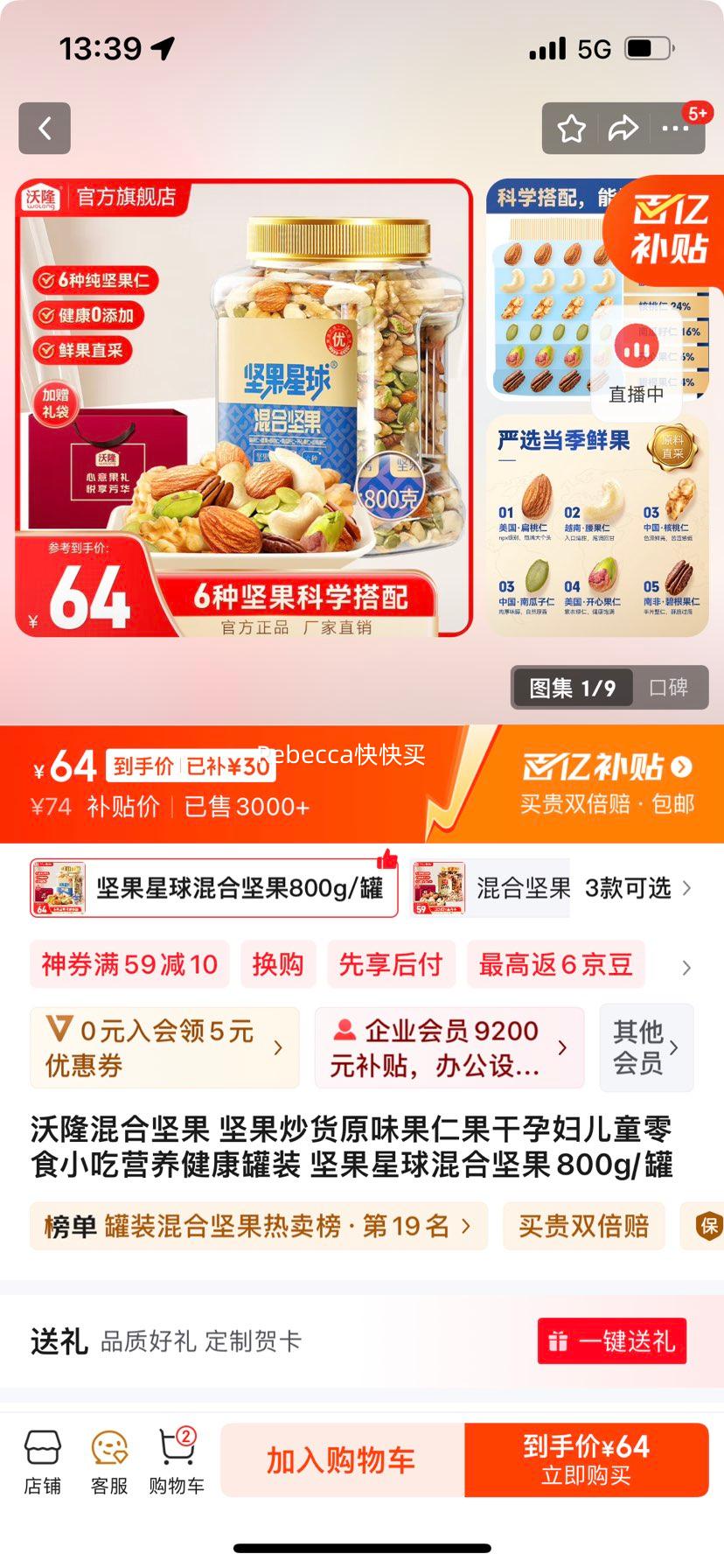Open the more options (...) menu

(675, 127)
